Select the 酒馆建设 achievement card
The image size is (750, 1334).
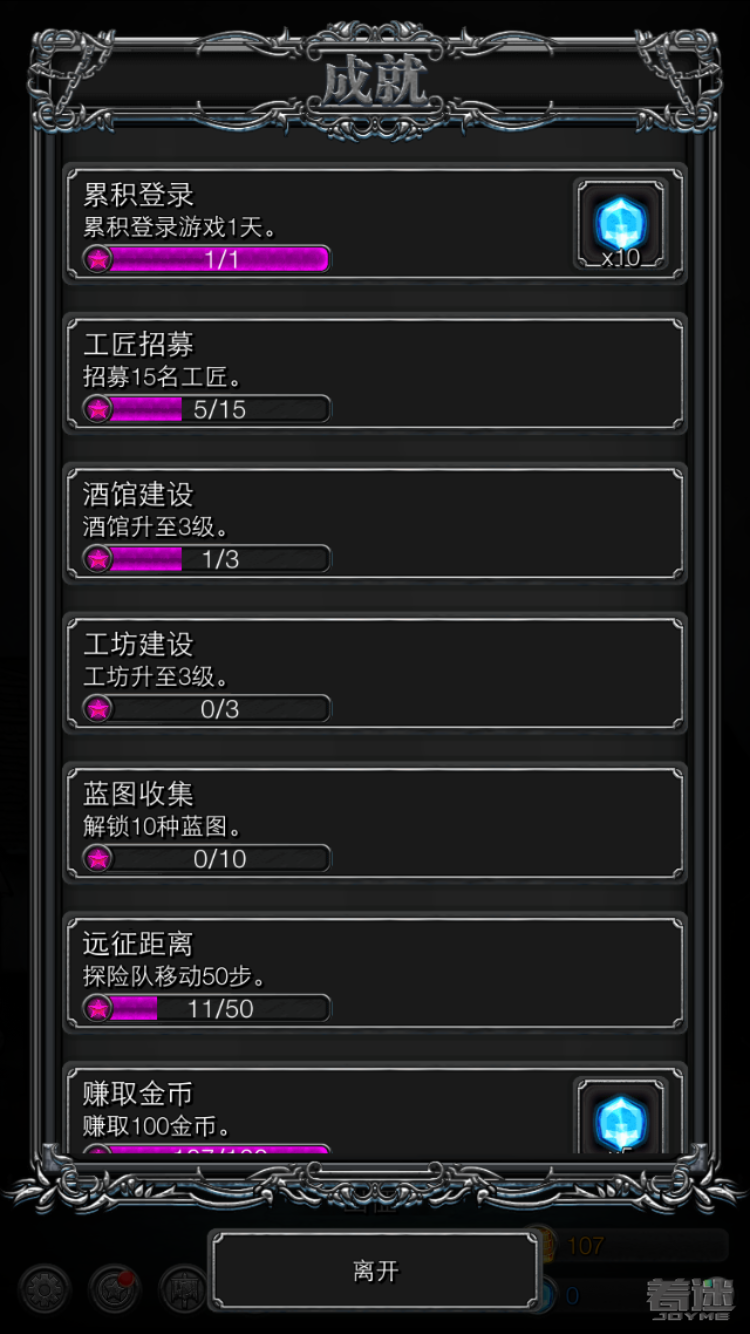[375, 523]
